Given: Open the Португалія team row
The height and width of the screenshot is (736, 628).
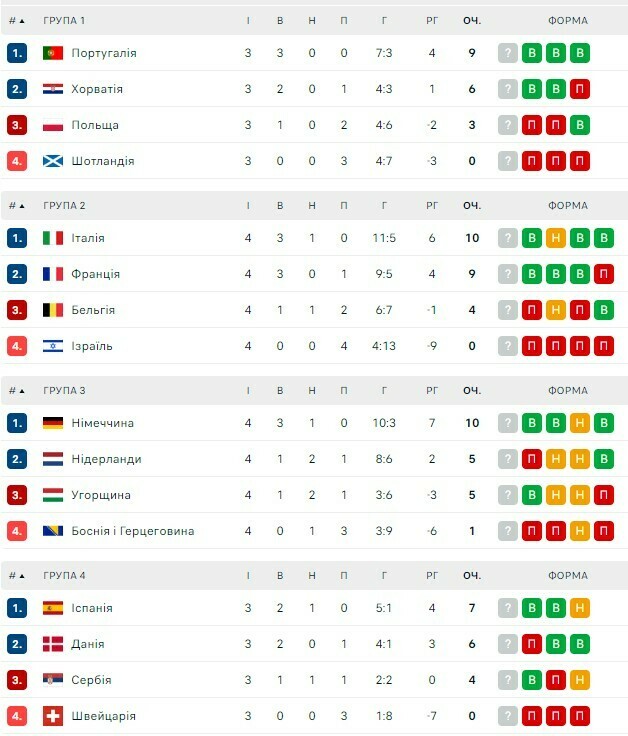Looking at the screenshot, I should click(x=104, y=53).
